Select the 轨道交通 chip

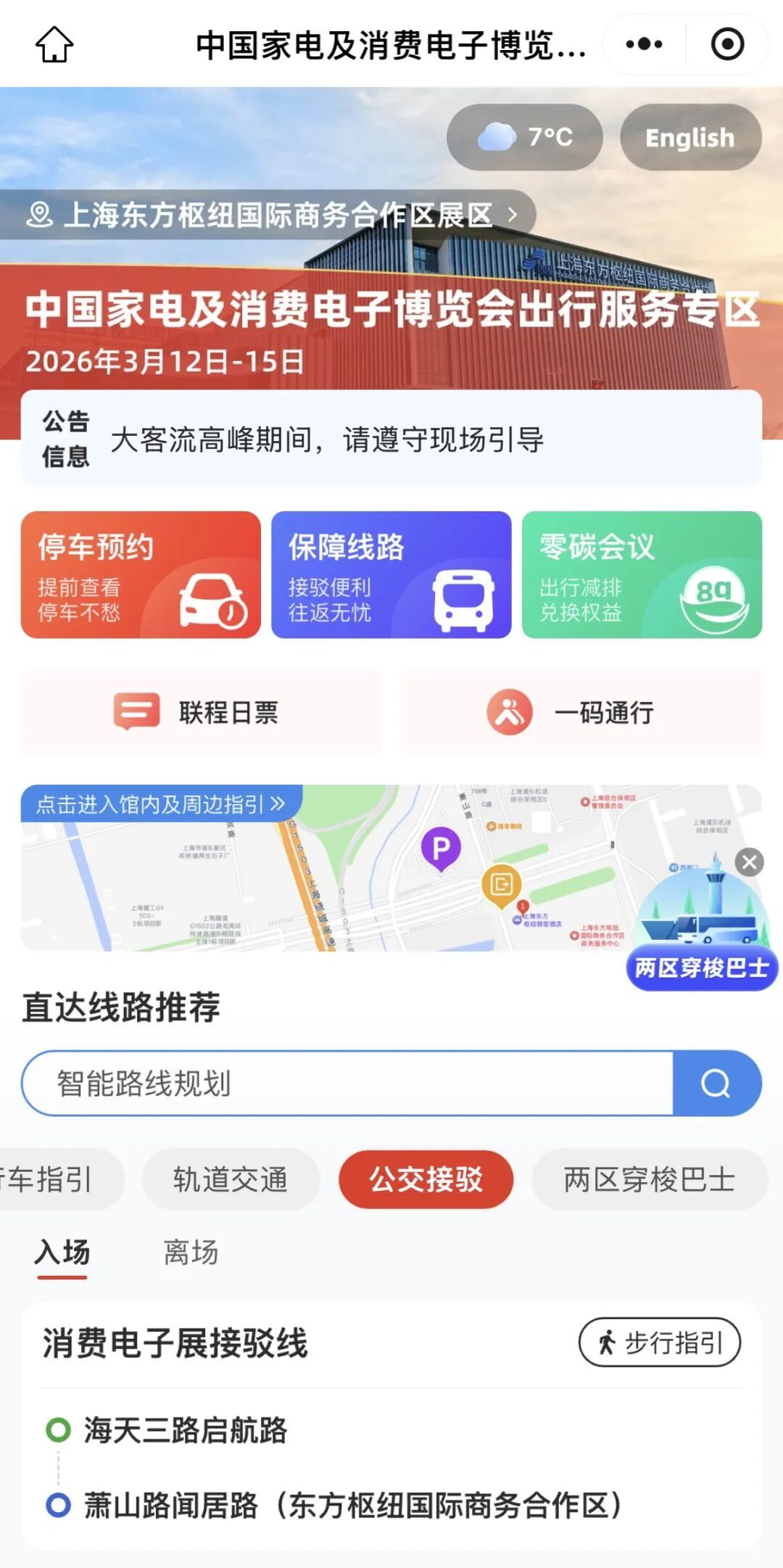[231, 1180]
